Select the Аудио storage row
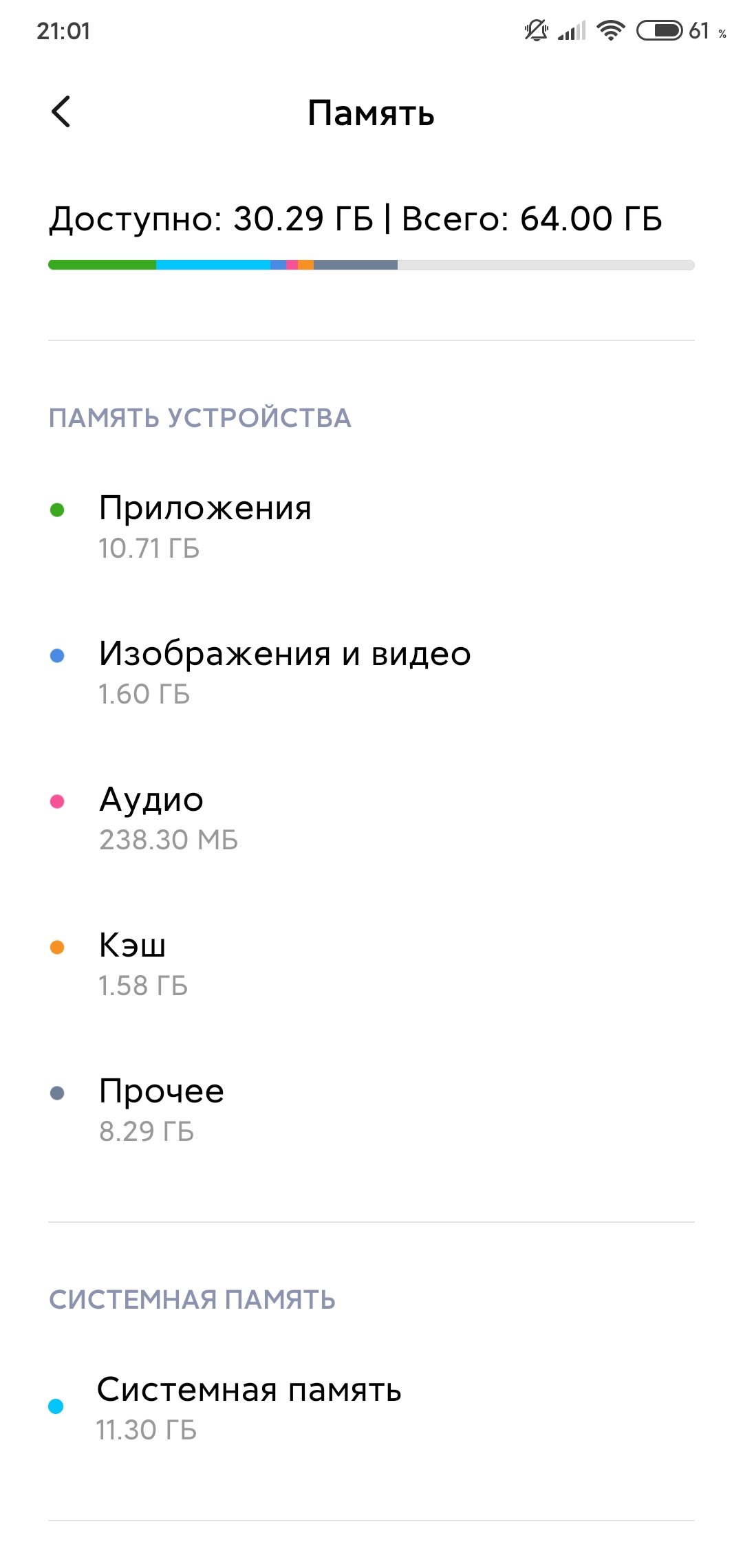The width and height of the screenshot is (743, 1568). coord(371,819)
